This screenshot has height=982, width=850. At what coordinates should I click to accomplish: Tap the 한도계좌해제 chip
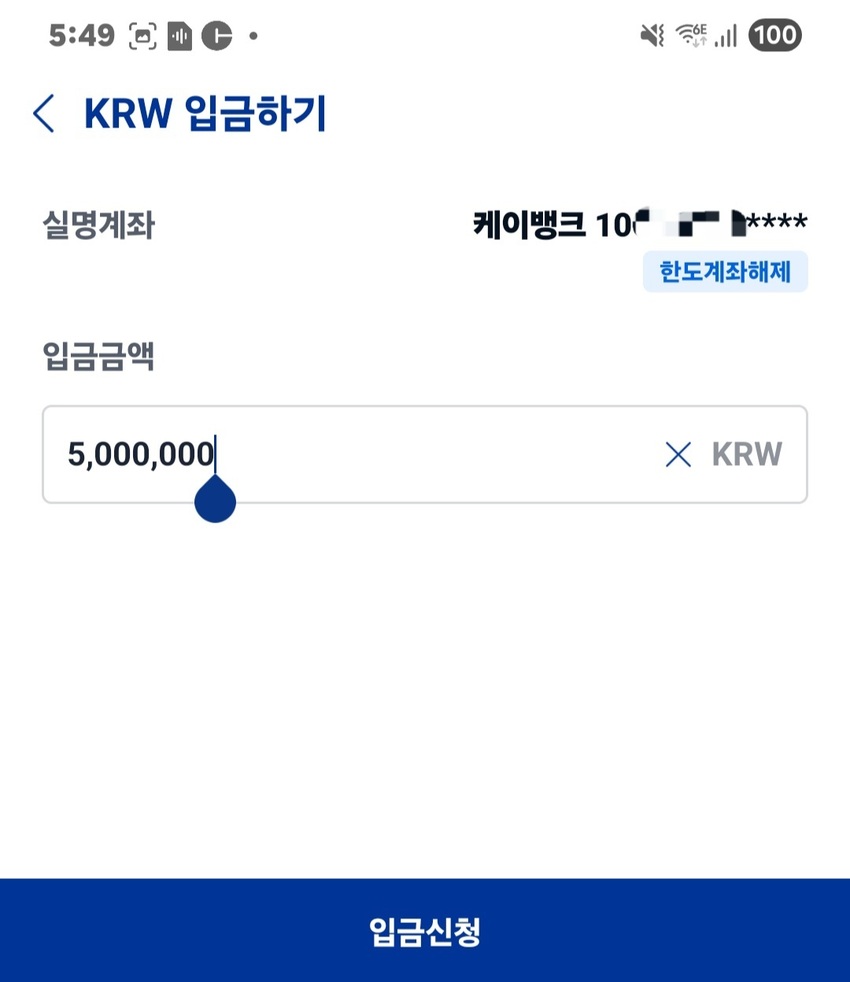click(x=725, y=272)
